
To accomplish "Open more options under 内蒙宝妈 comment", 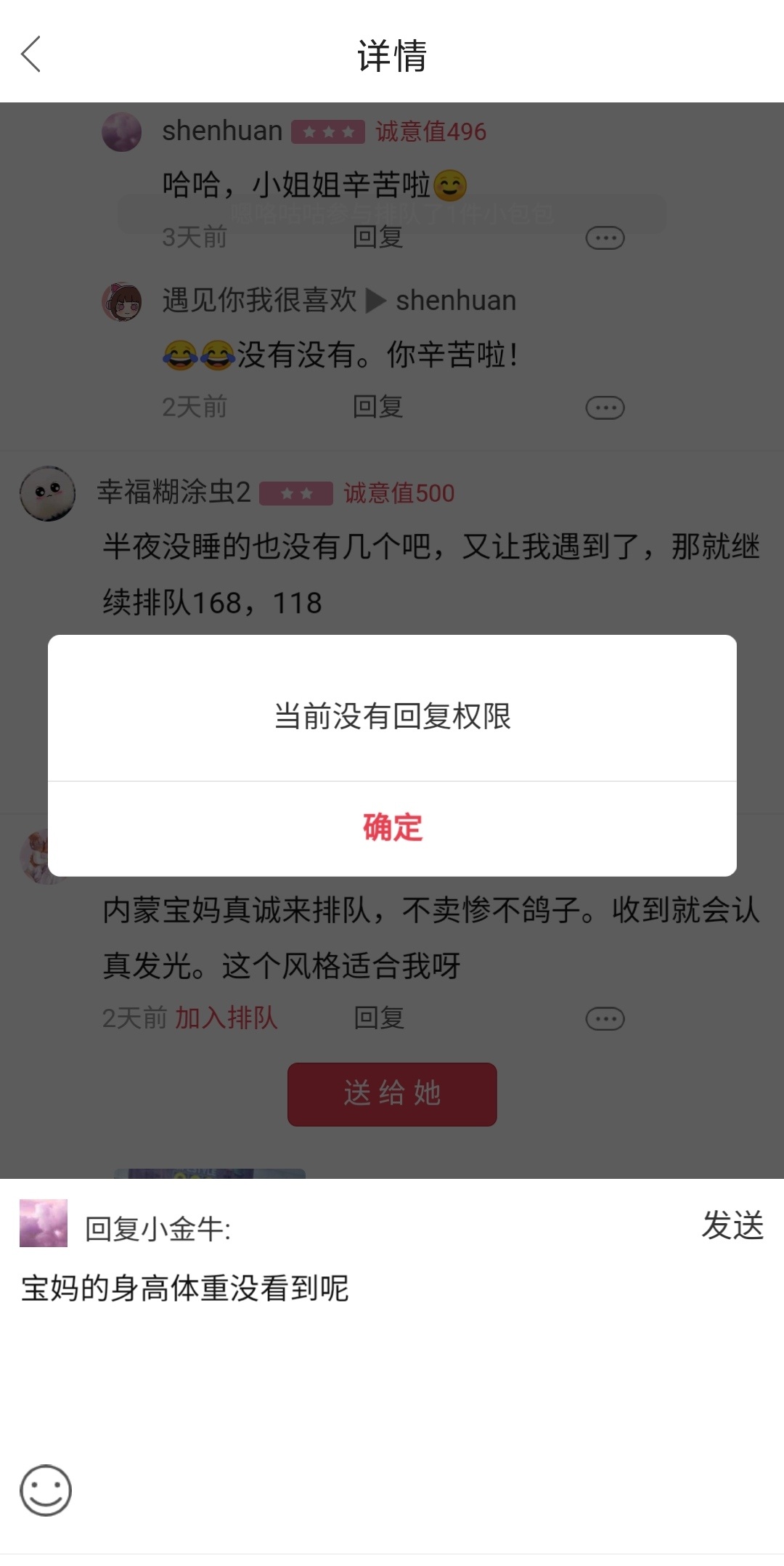I will (x=605, y=1019).
